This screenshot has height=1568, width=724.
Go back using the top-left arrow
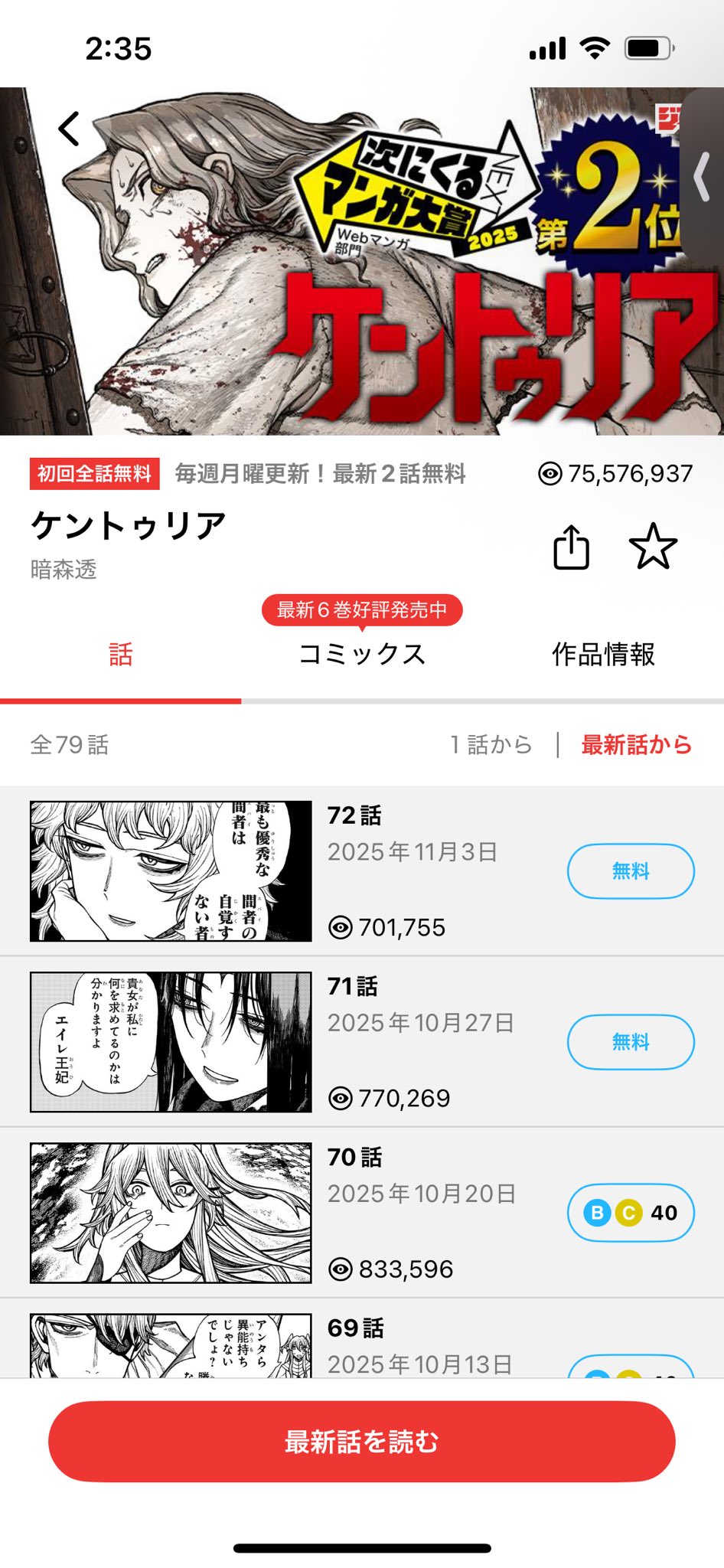70,129
